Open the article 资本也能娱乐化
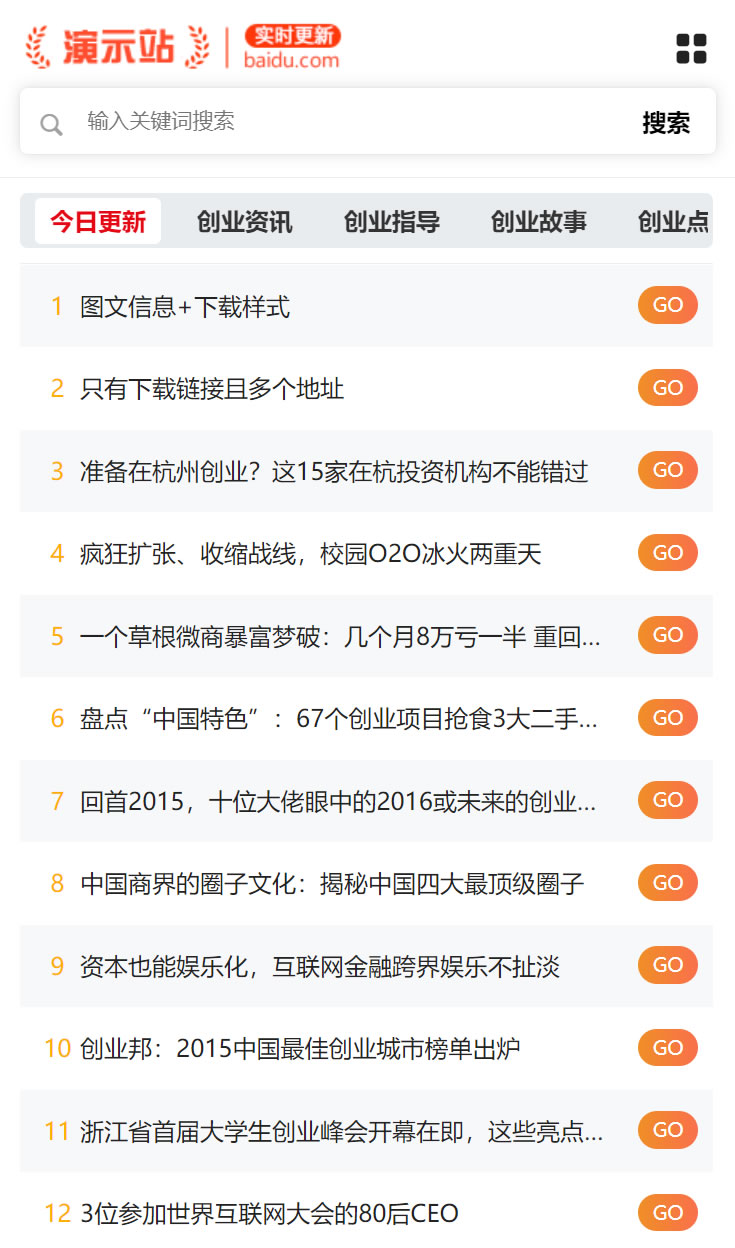The height and width of the screenshot is (1248, 735). pyautogui.click(x=320, y=966)
